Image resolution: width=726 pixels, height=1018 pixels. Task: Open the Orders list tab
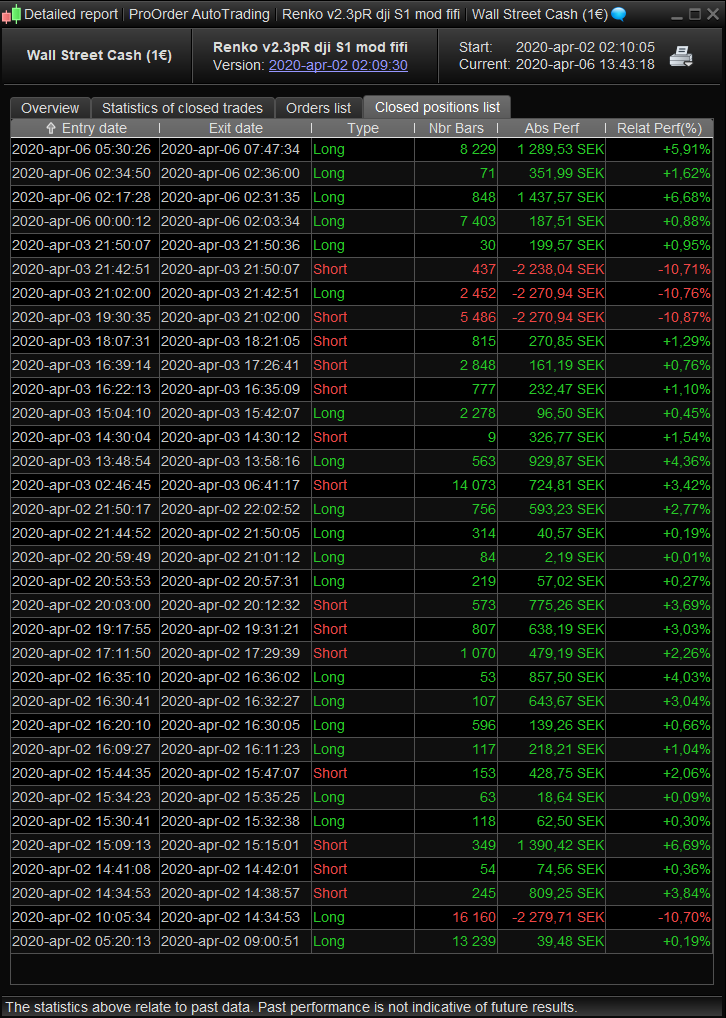(x=318, y=108)
